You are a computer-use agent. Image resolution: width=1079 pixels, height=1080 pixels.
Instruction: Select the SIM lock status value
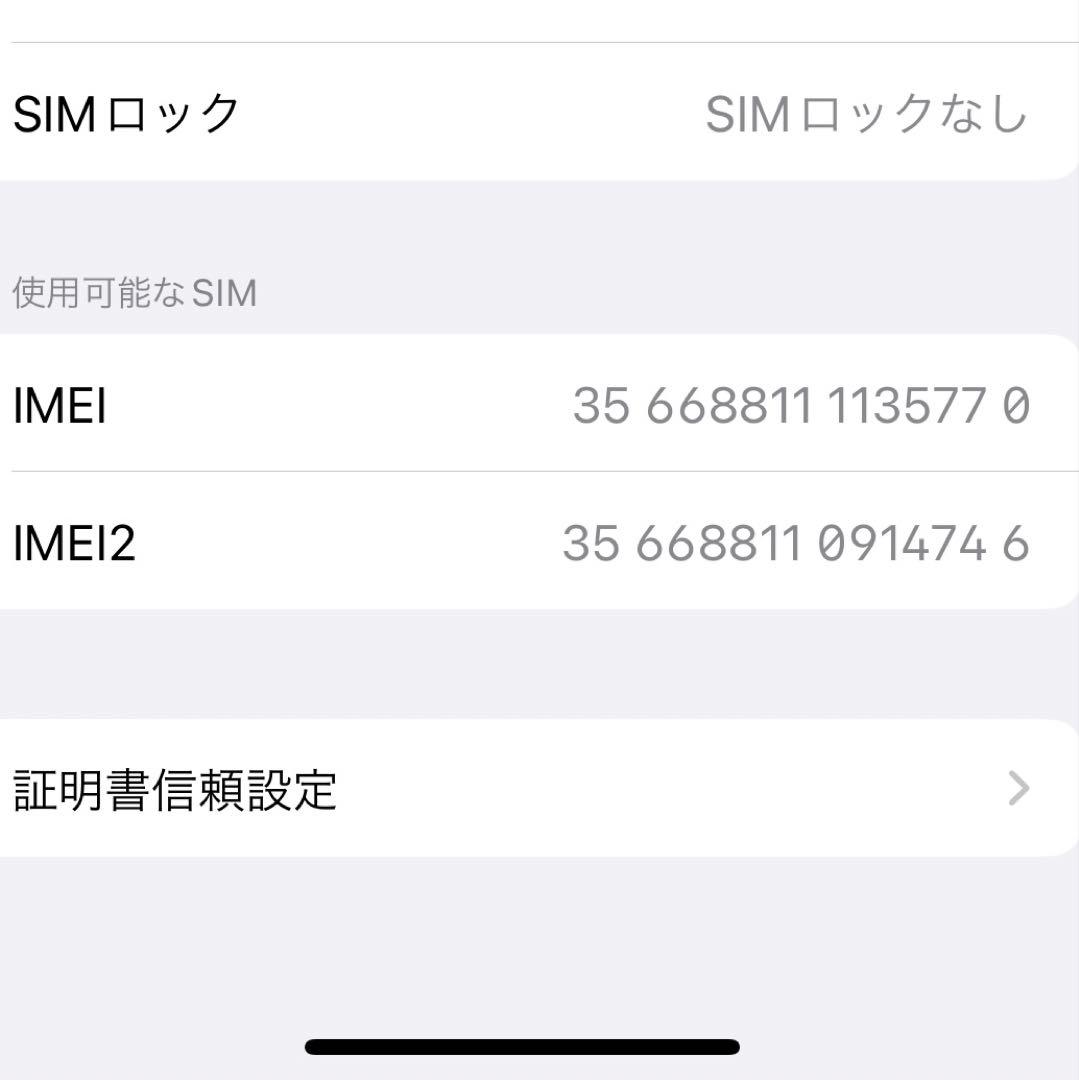tap(865, 113)
